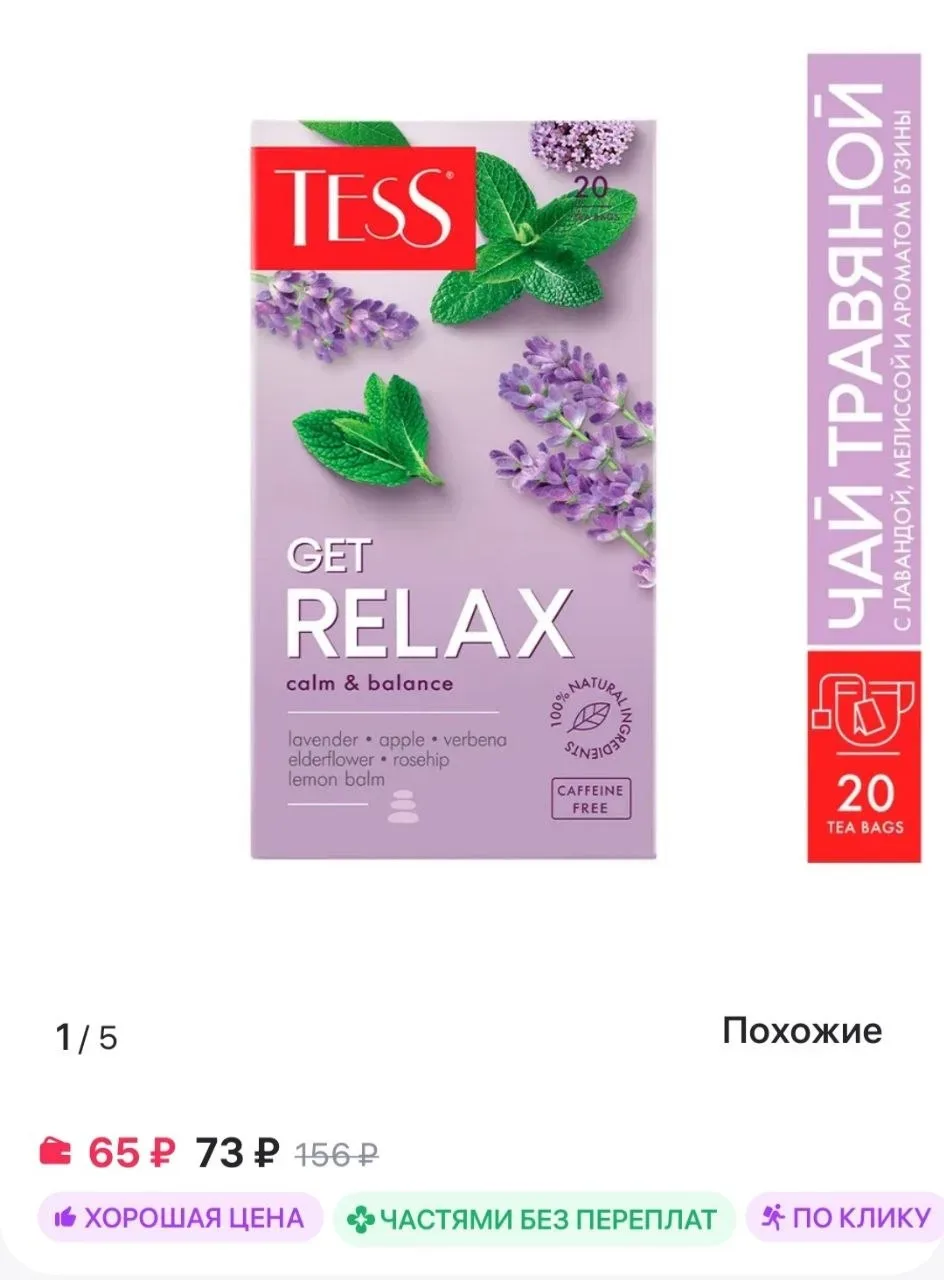This screenshot has width=944, height=1280.
Task: Select the По клику chip
Action: coord(846,1217)
